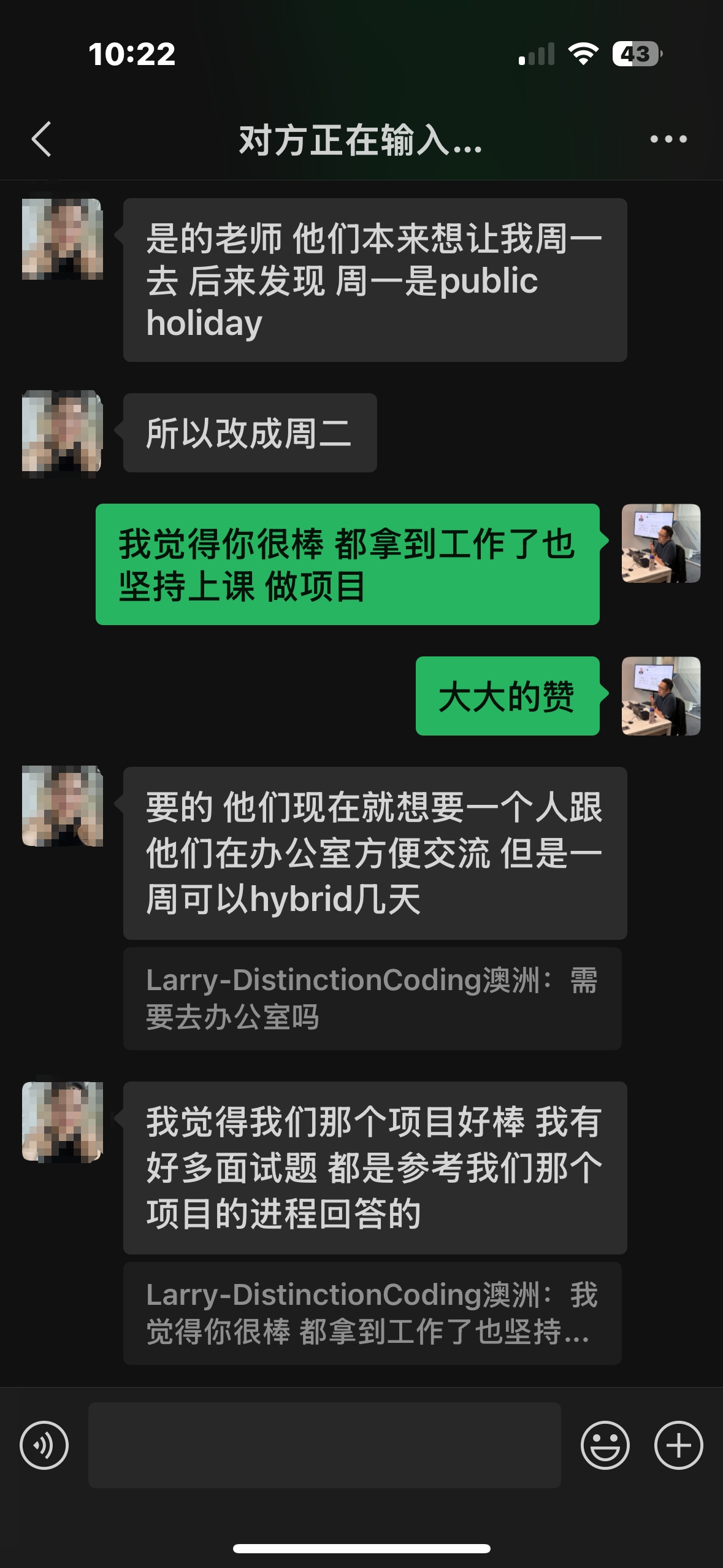
Task: Open the plus attachment menu
Action: pos(678,1445)
